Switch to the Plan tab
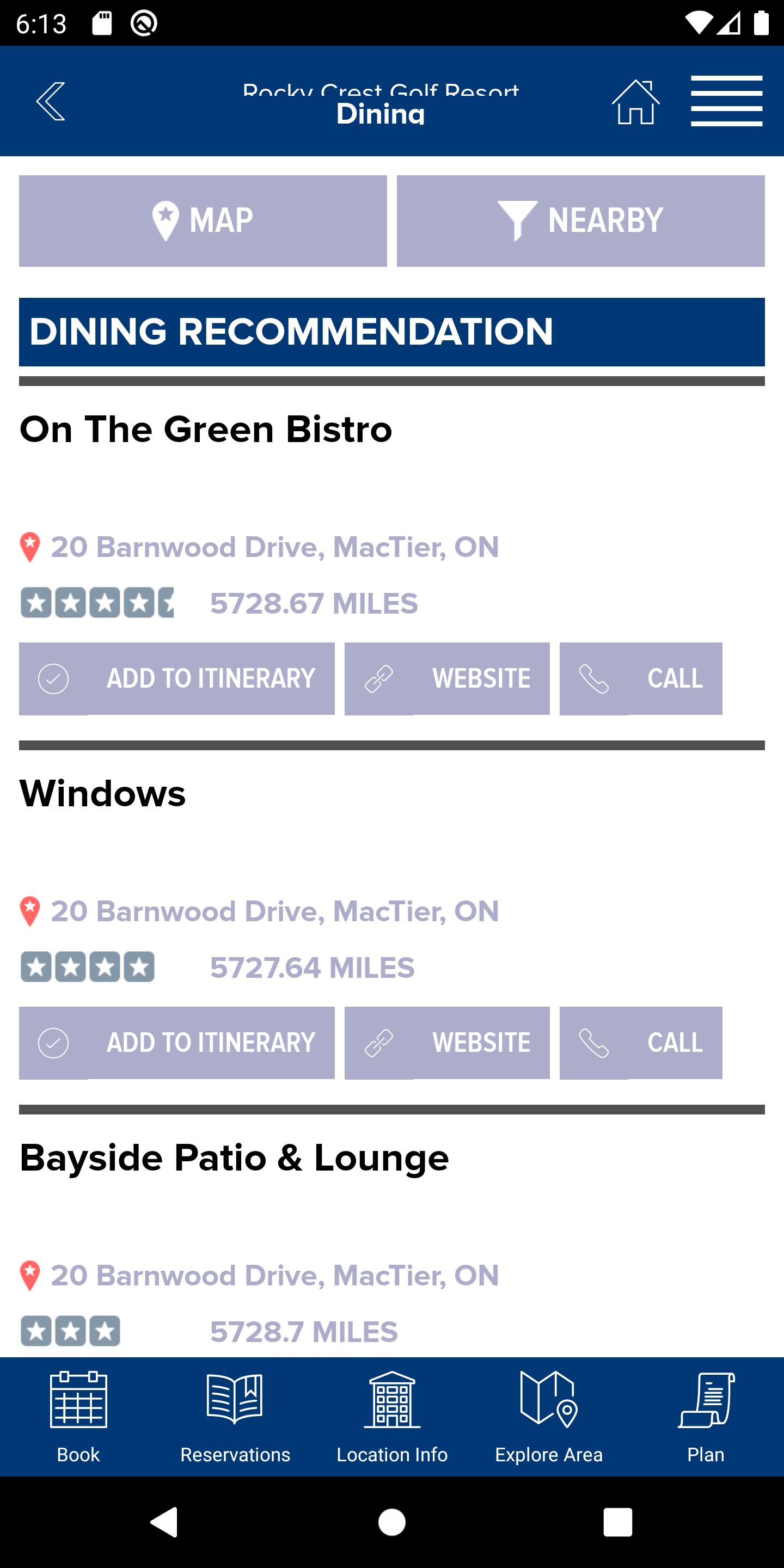The image size is (784, 1568). (x=706, y=1417)
